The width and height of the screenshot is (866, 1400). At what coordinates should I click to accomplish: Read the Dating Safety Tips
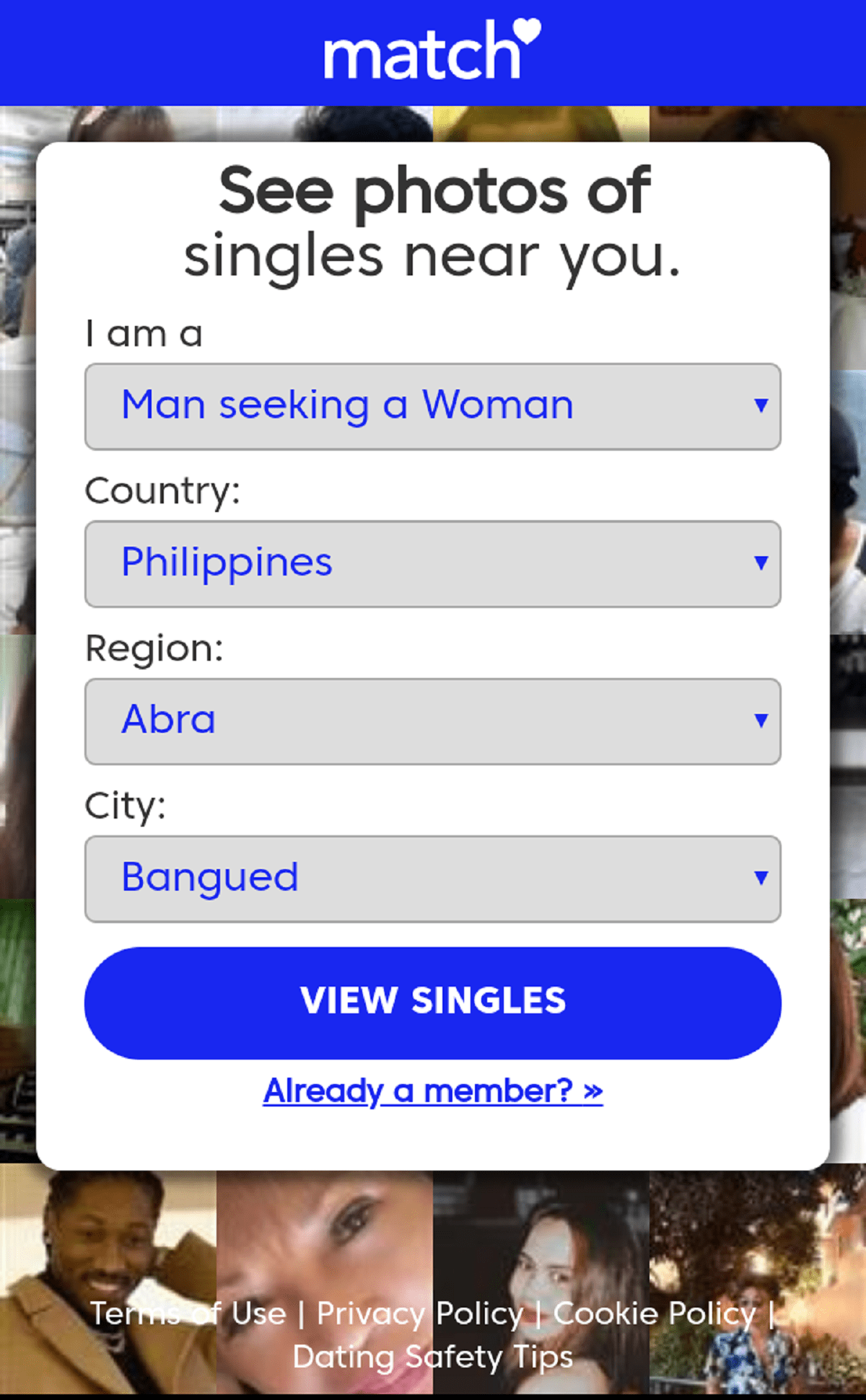[432, 1357]
